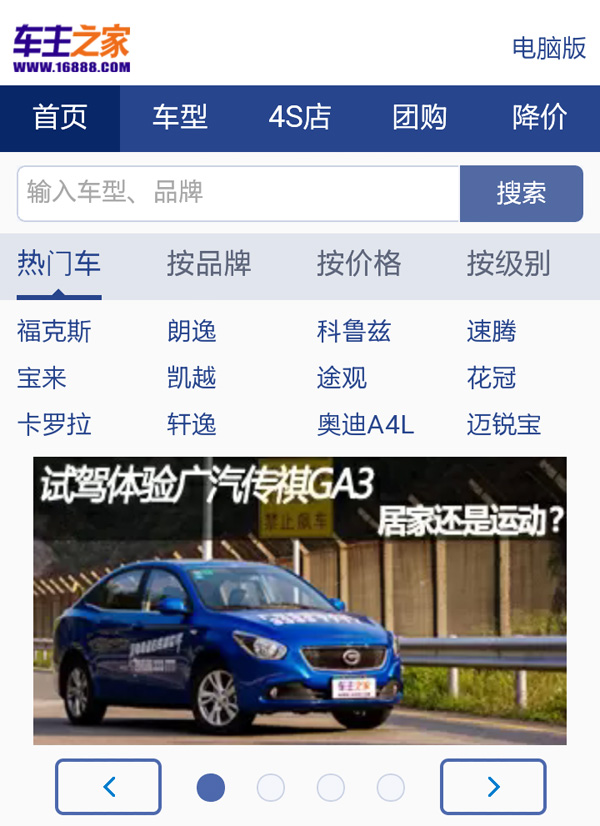Open the 科鲁兹 car link
The image size is (600, 826).
click(x=354, y=331)
